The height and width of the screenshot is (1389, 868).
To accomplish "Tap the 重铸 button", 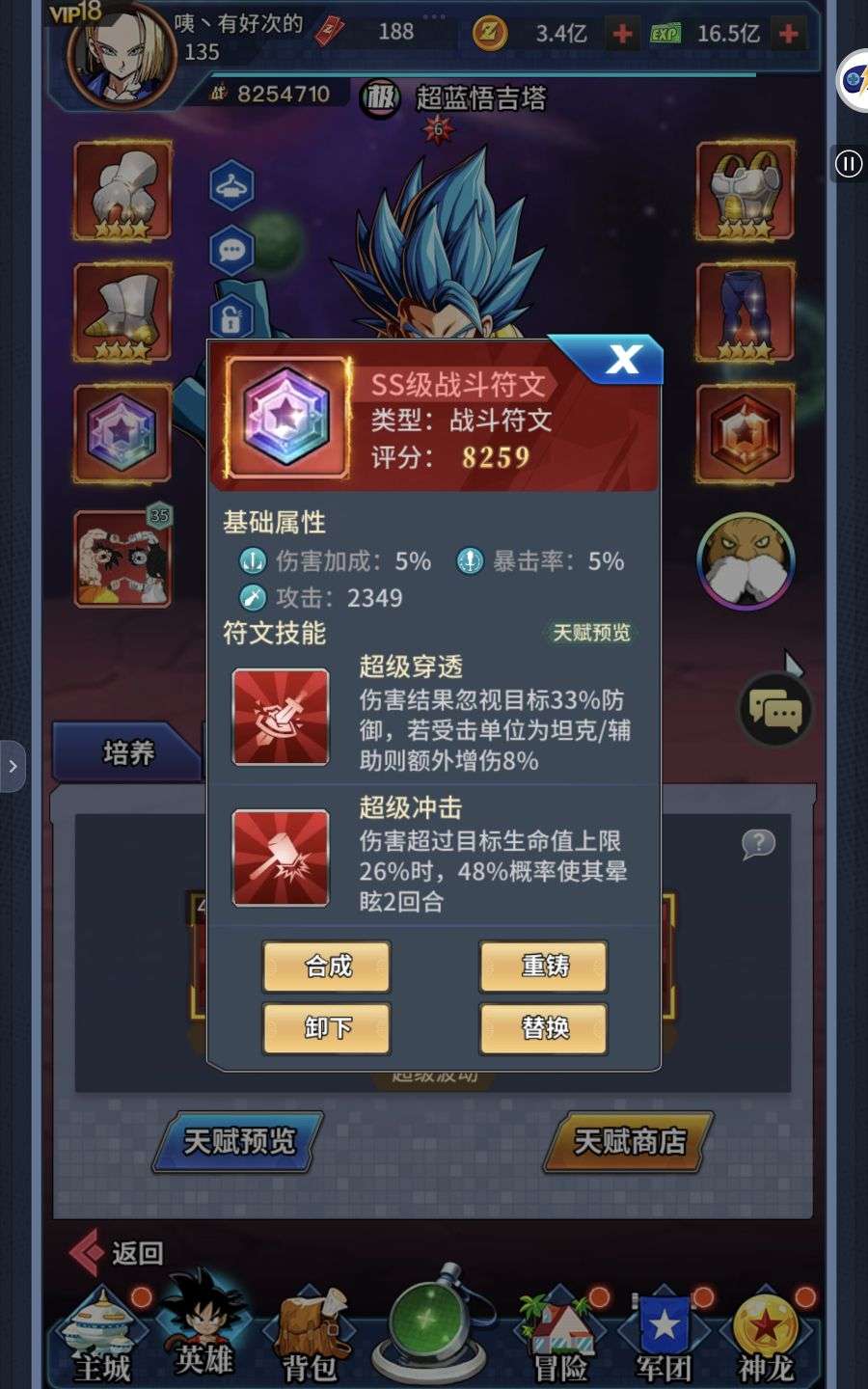I will 543,966.
